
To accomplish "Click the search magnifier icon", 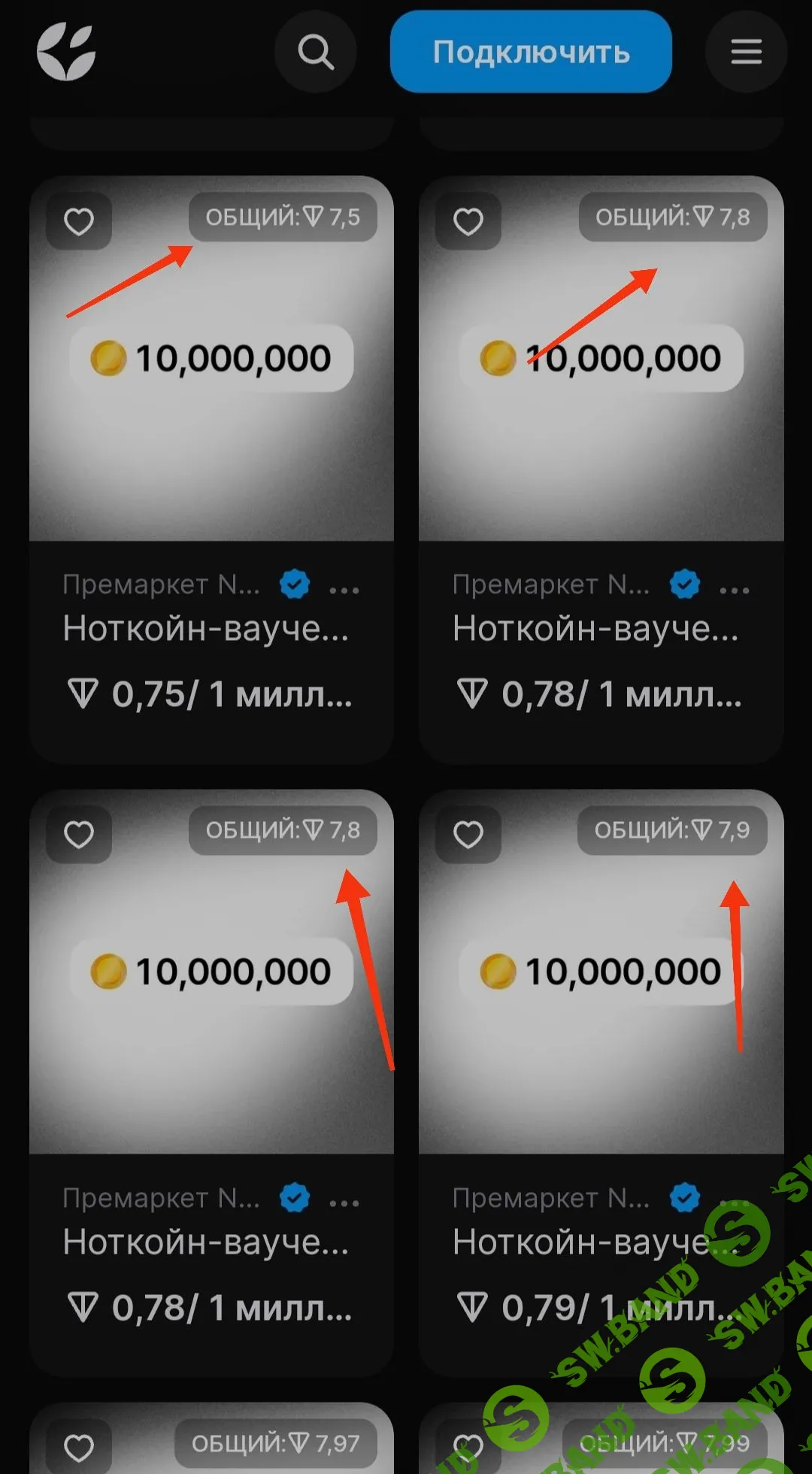I will coord(316,53).
